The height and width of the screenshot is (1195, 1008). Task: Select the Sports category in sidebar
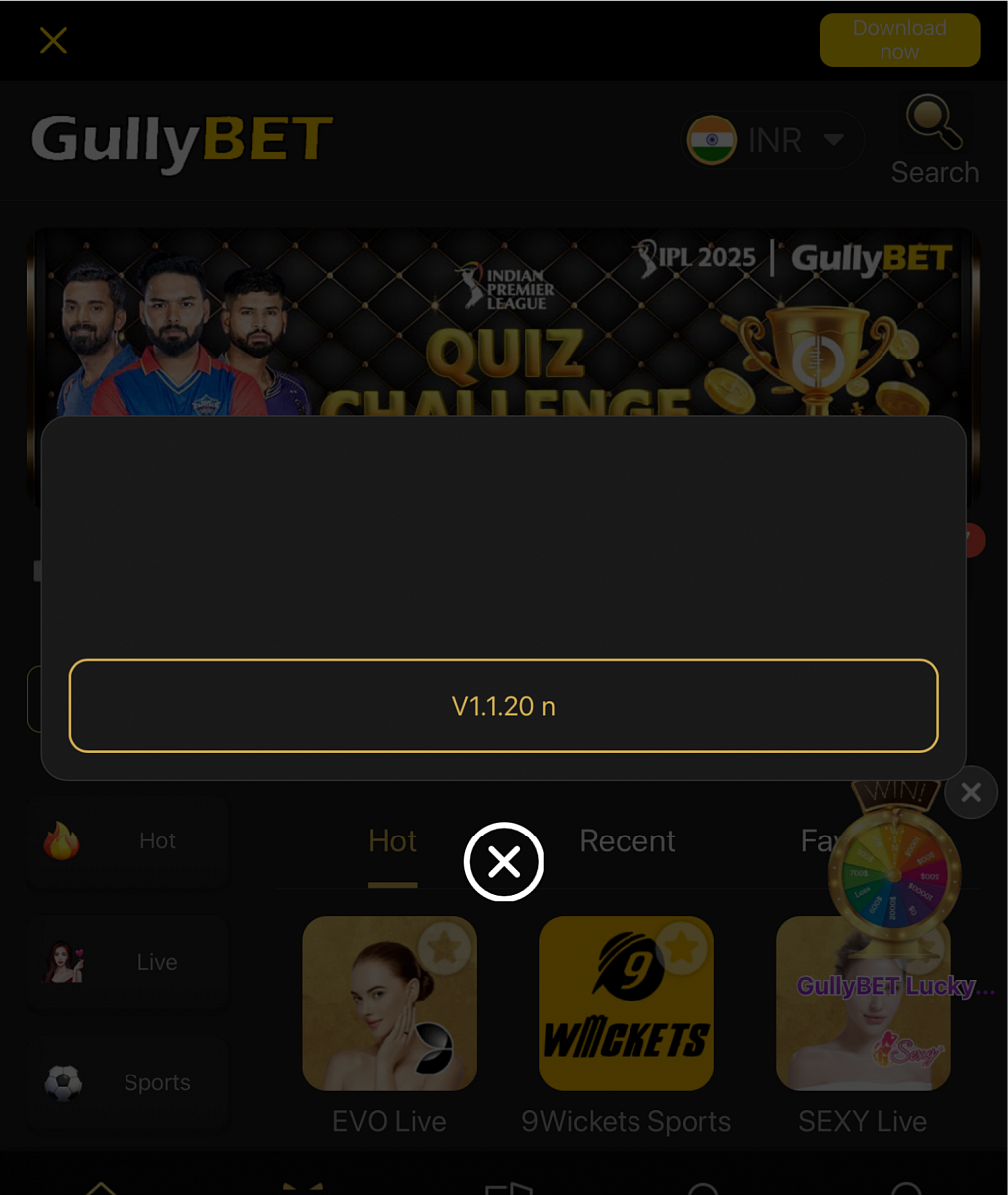point(128,1082)
